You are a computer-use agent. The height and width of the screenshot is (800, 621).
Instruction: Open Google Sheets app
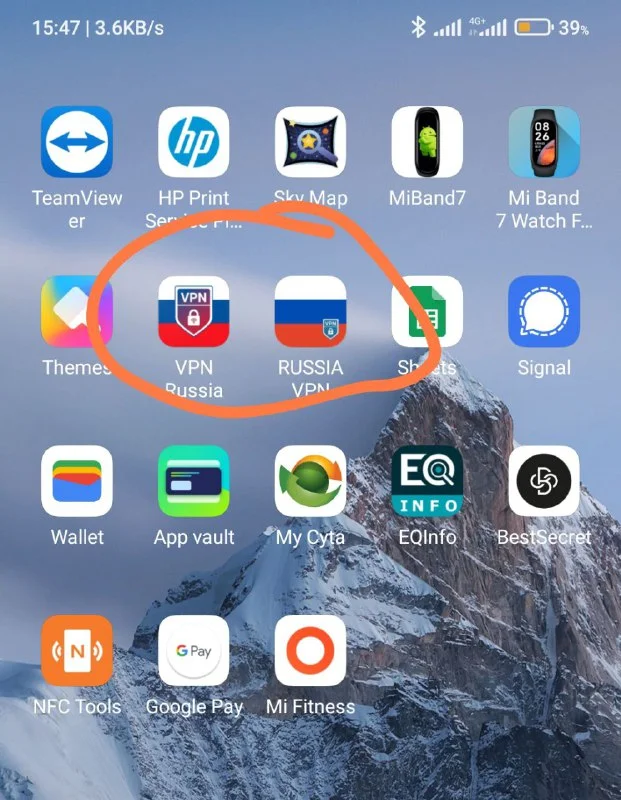pos(427,311)
